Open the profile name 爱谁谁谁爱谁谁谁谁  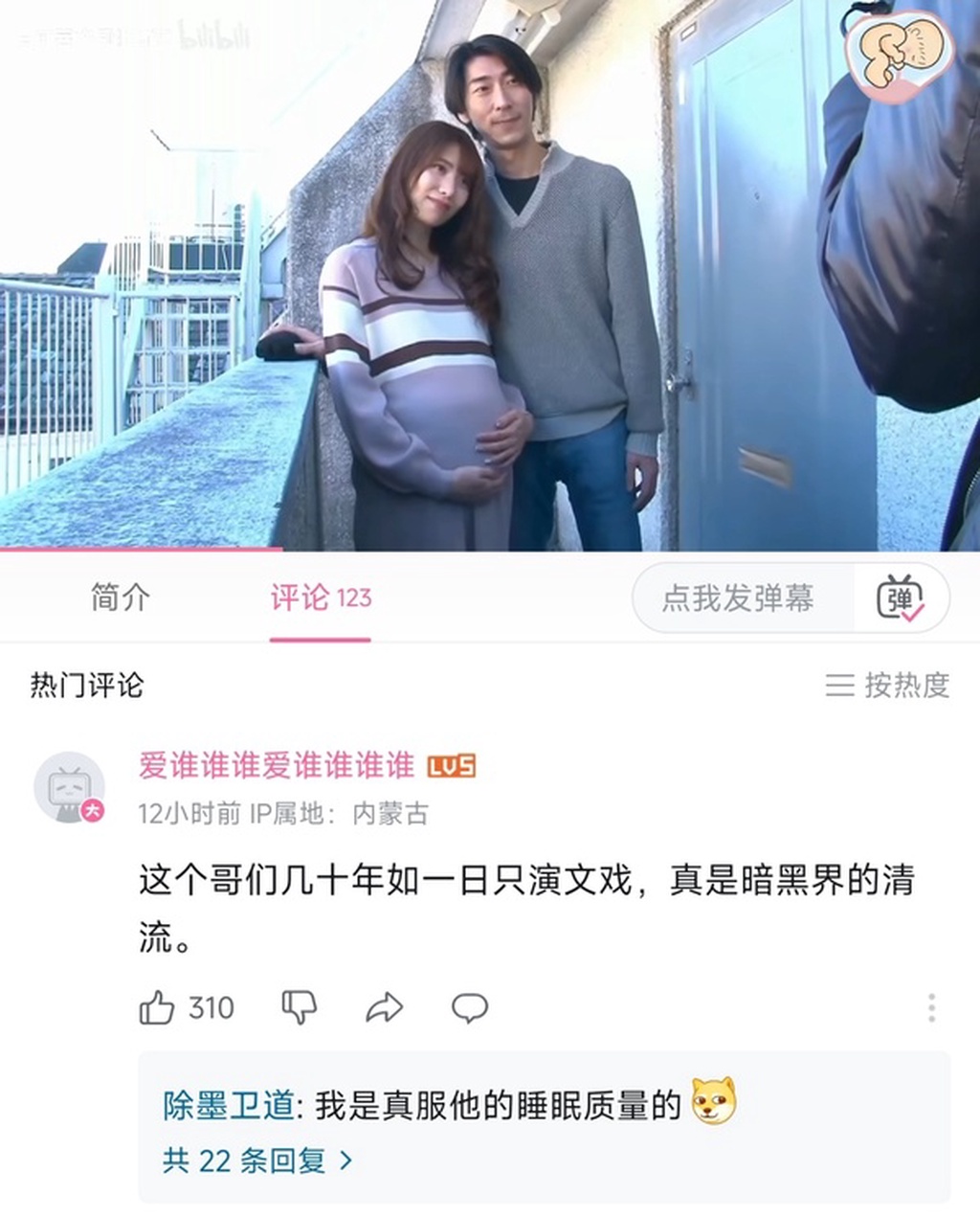pos(277,765)
